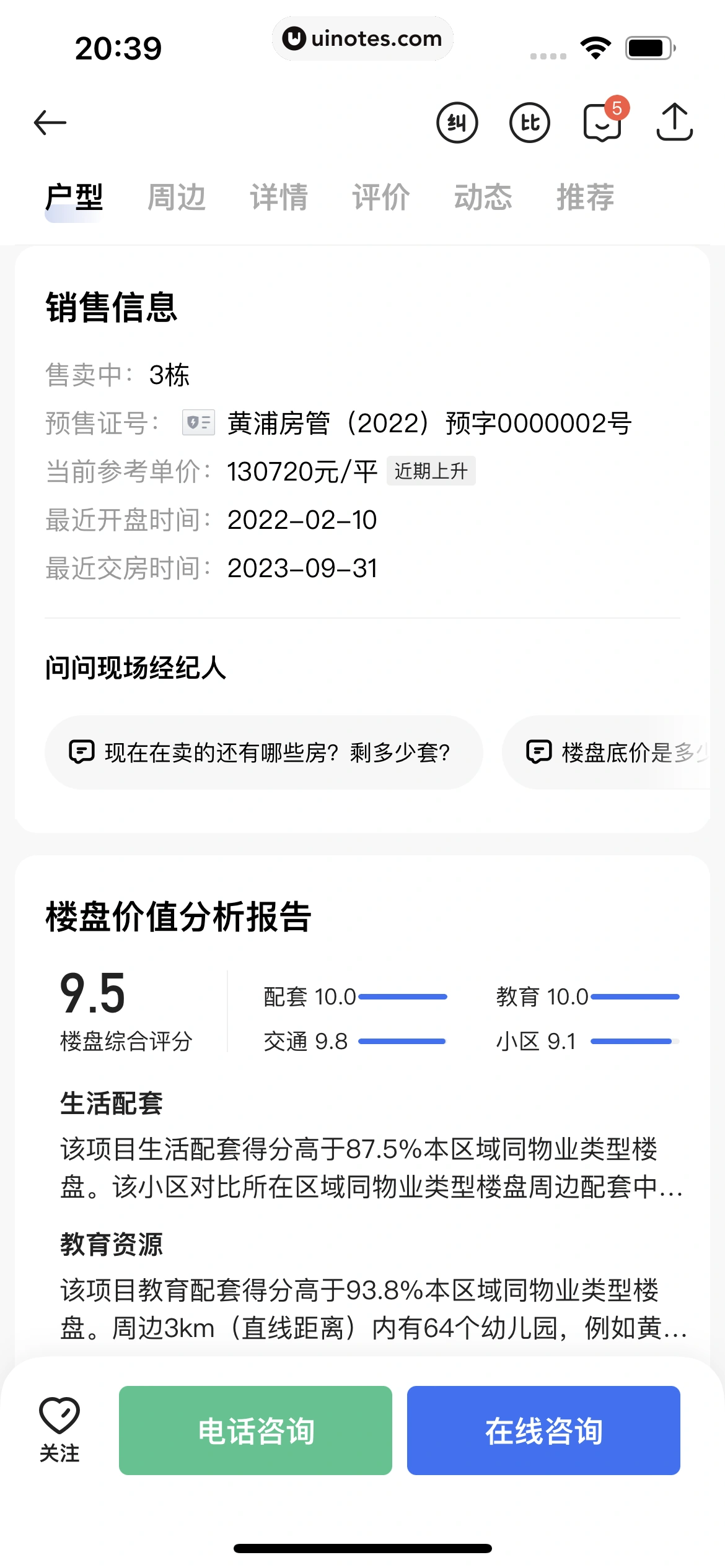Image resolution: width=725 pixels, height=1568 pixels.
Task: Switch to the 详情 tab
Action: (279, 198)
